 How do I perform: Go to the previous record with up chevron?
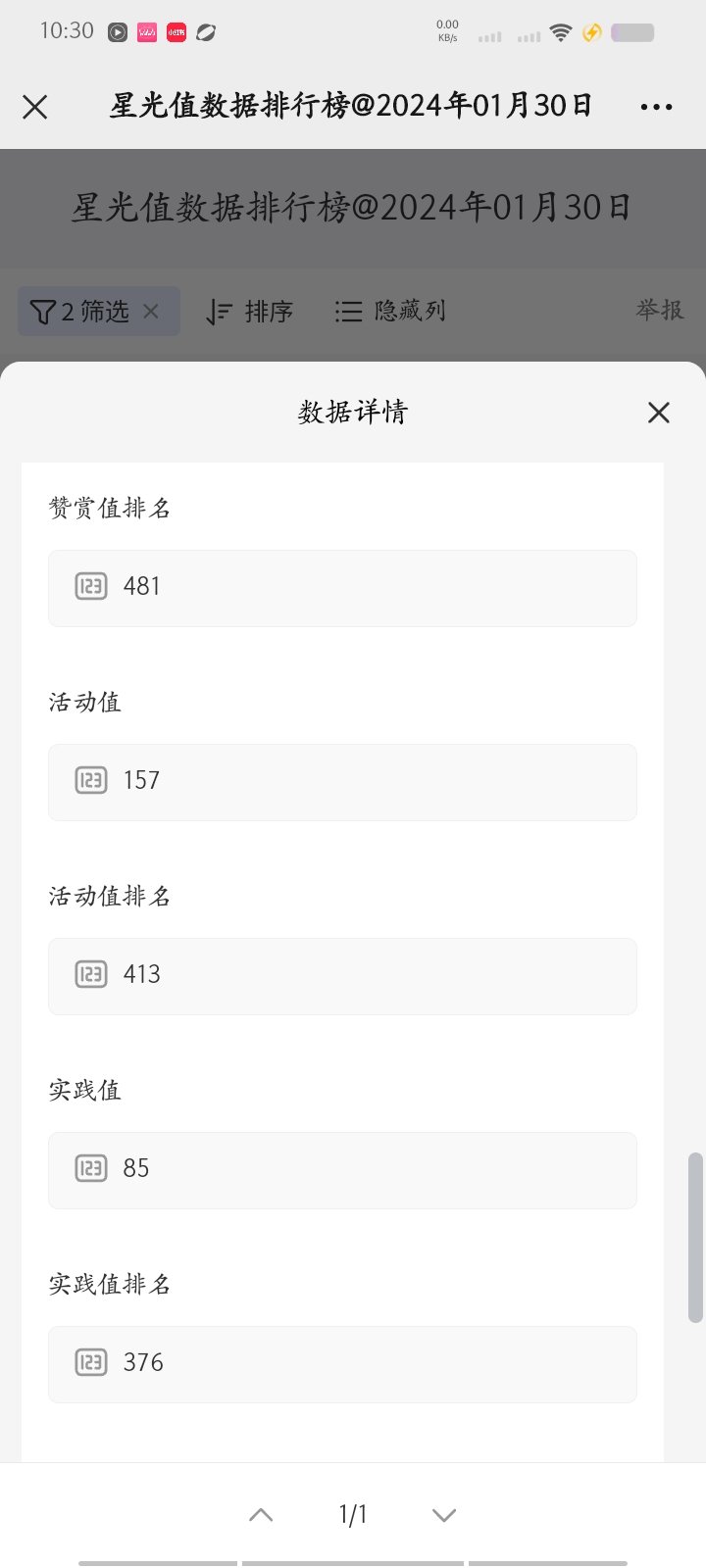[x=261, y=1515]
